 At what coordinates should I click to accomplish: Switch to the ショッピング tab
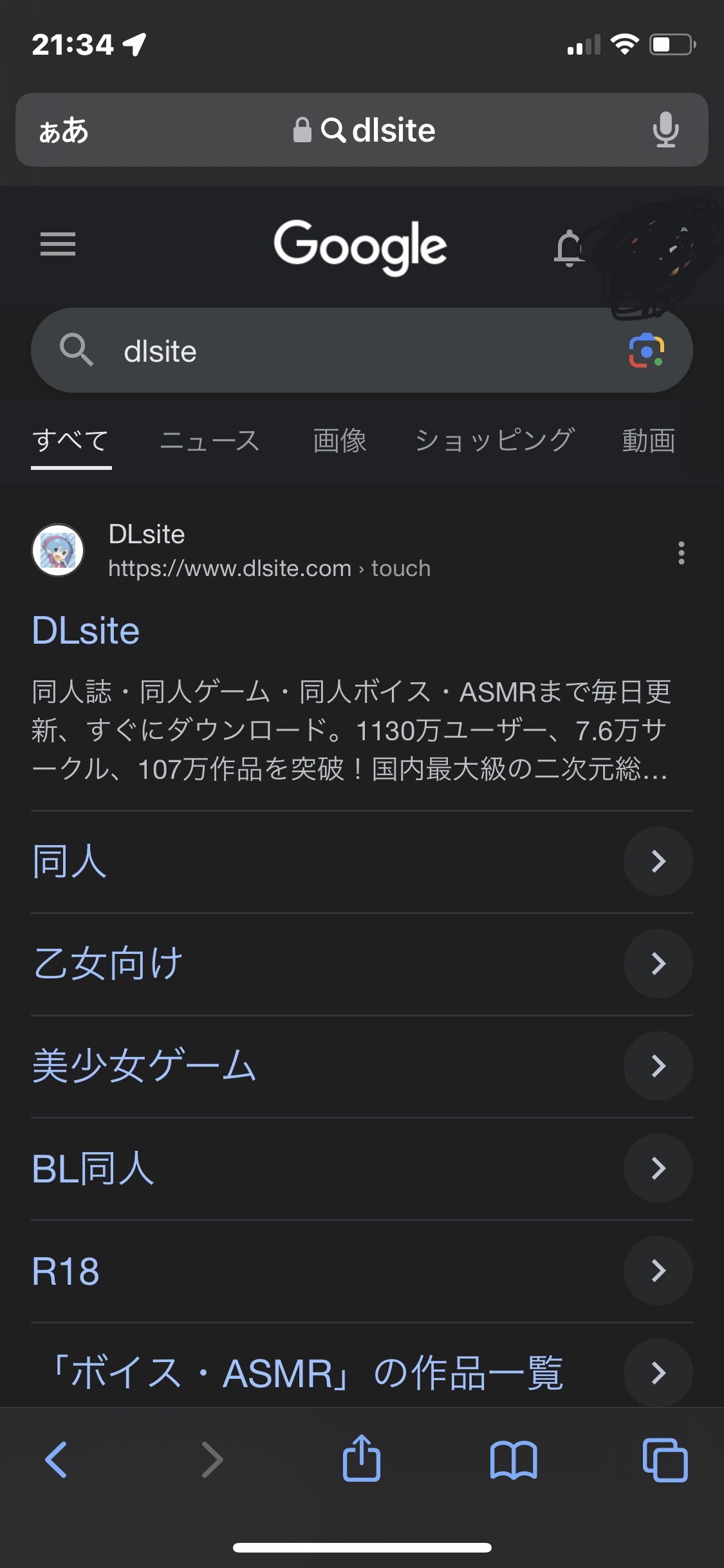(x=494, y=441)
